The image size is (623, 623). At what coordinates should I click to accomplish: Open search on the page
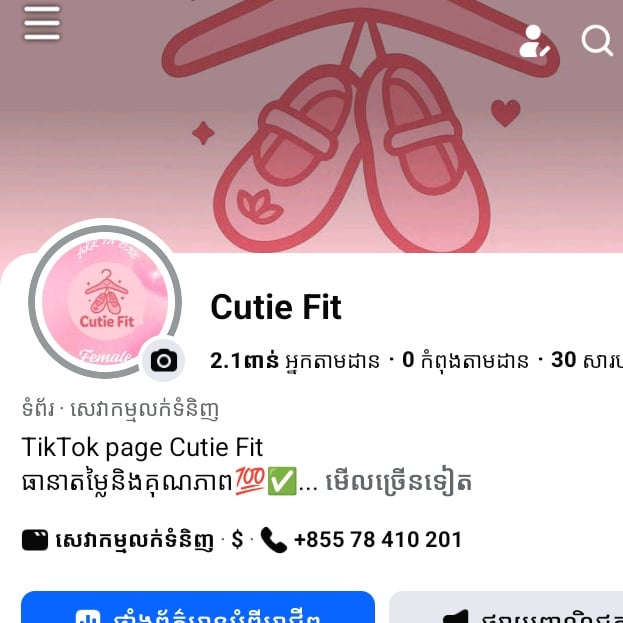point(597,41)
